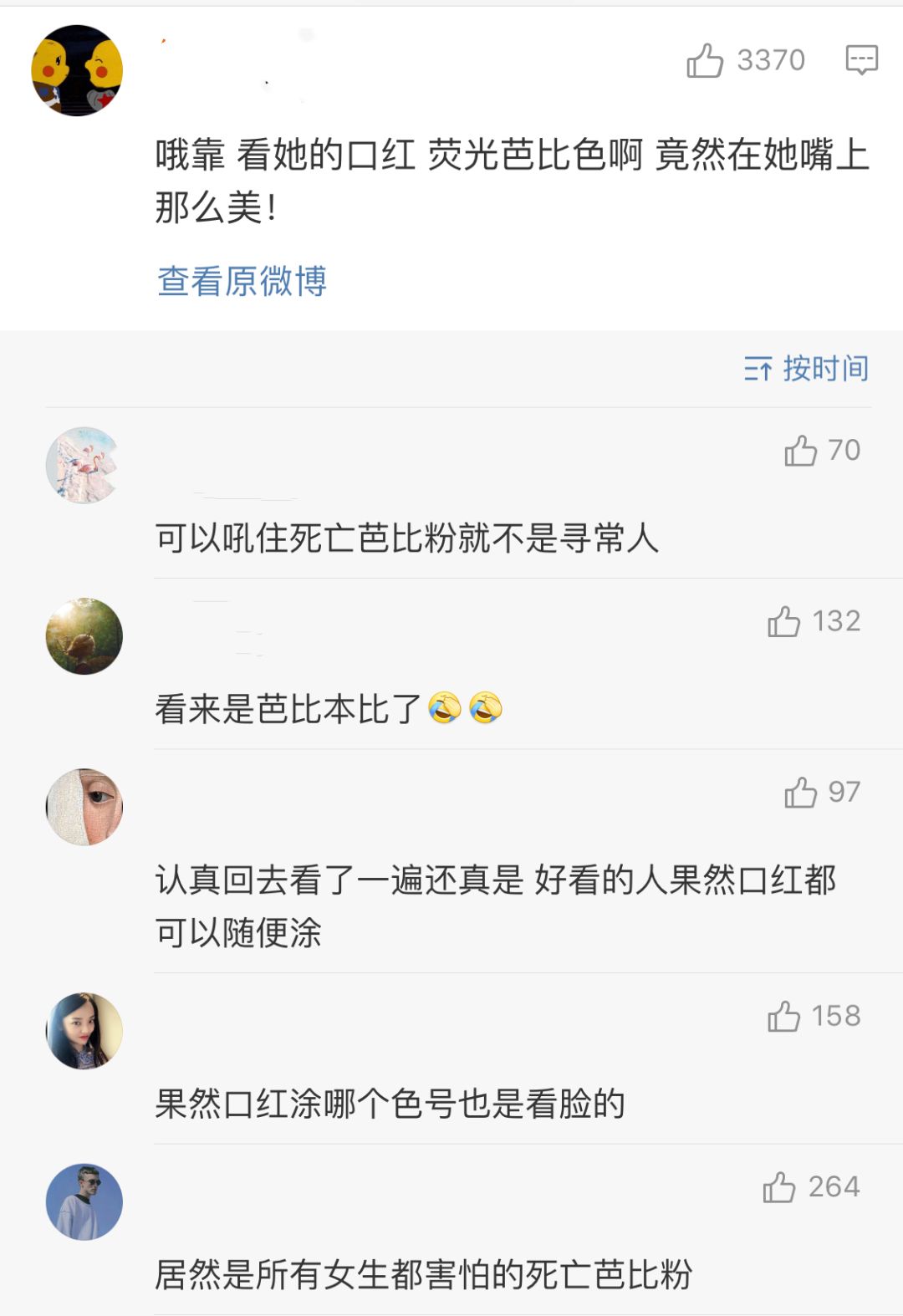Open avatar beside 认真回去看了一遍 reply
903x1316 pixels.
(x=84, y=807)
